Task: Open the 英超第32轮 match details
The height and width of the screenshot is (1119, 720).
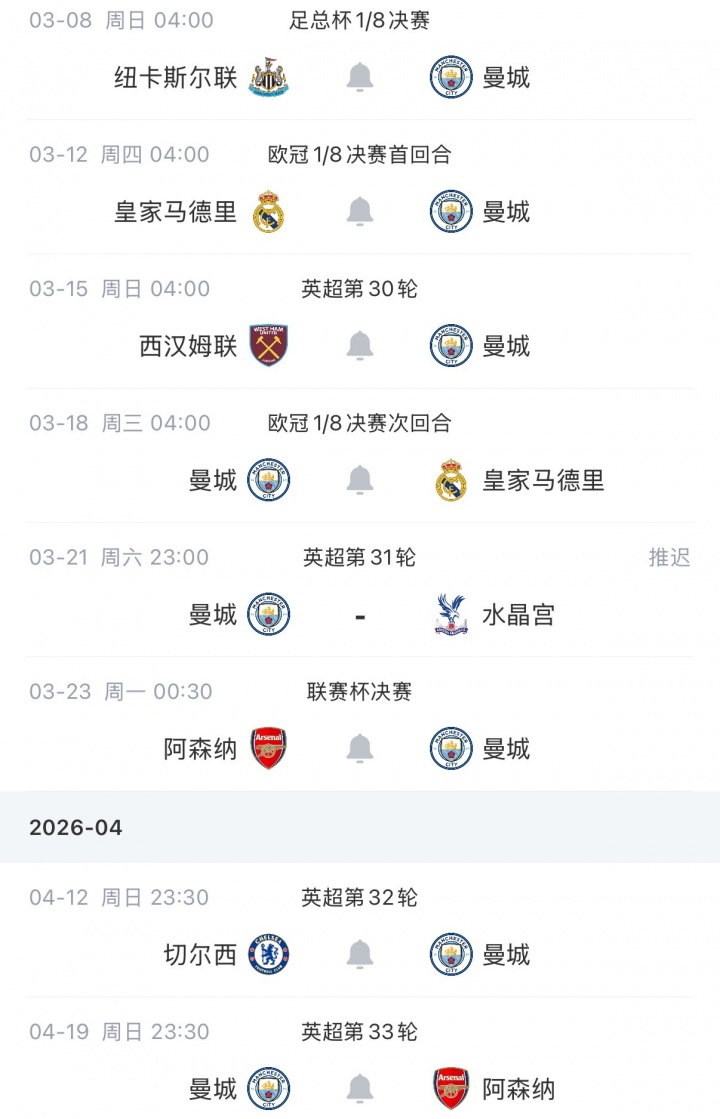Action: (359, 898)
